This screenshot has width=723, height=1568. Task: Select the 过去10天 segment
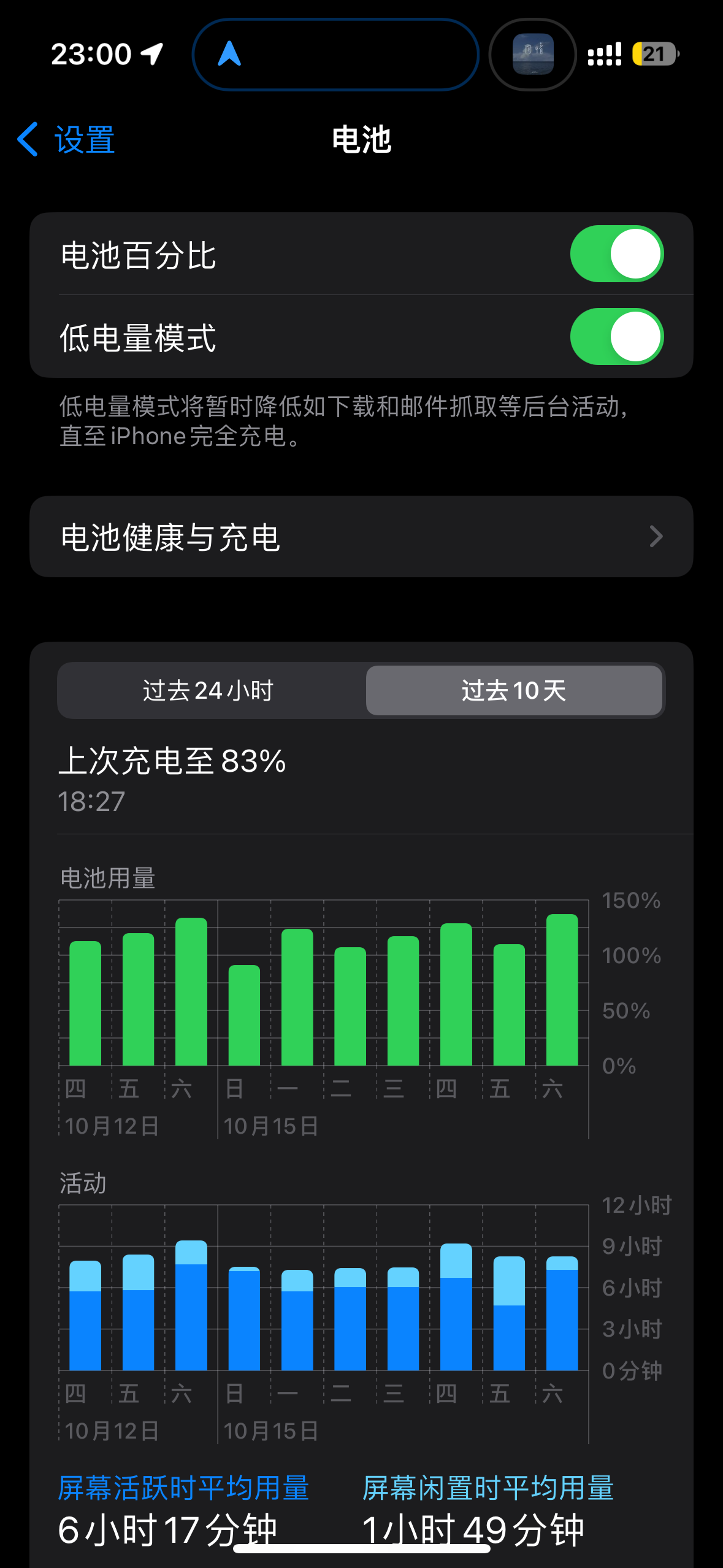[x=514, y=690]
